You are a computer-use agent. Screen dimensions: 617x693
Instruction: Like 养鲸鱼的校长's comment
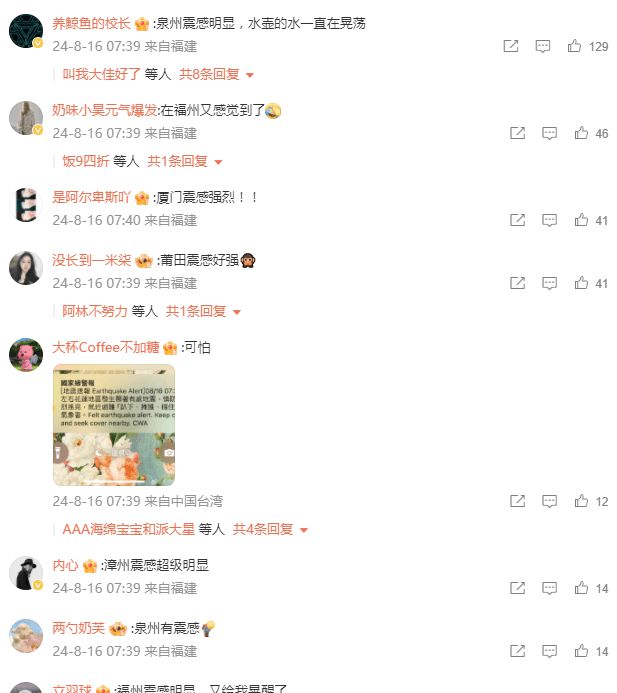[575, 47]
